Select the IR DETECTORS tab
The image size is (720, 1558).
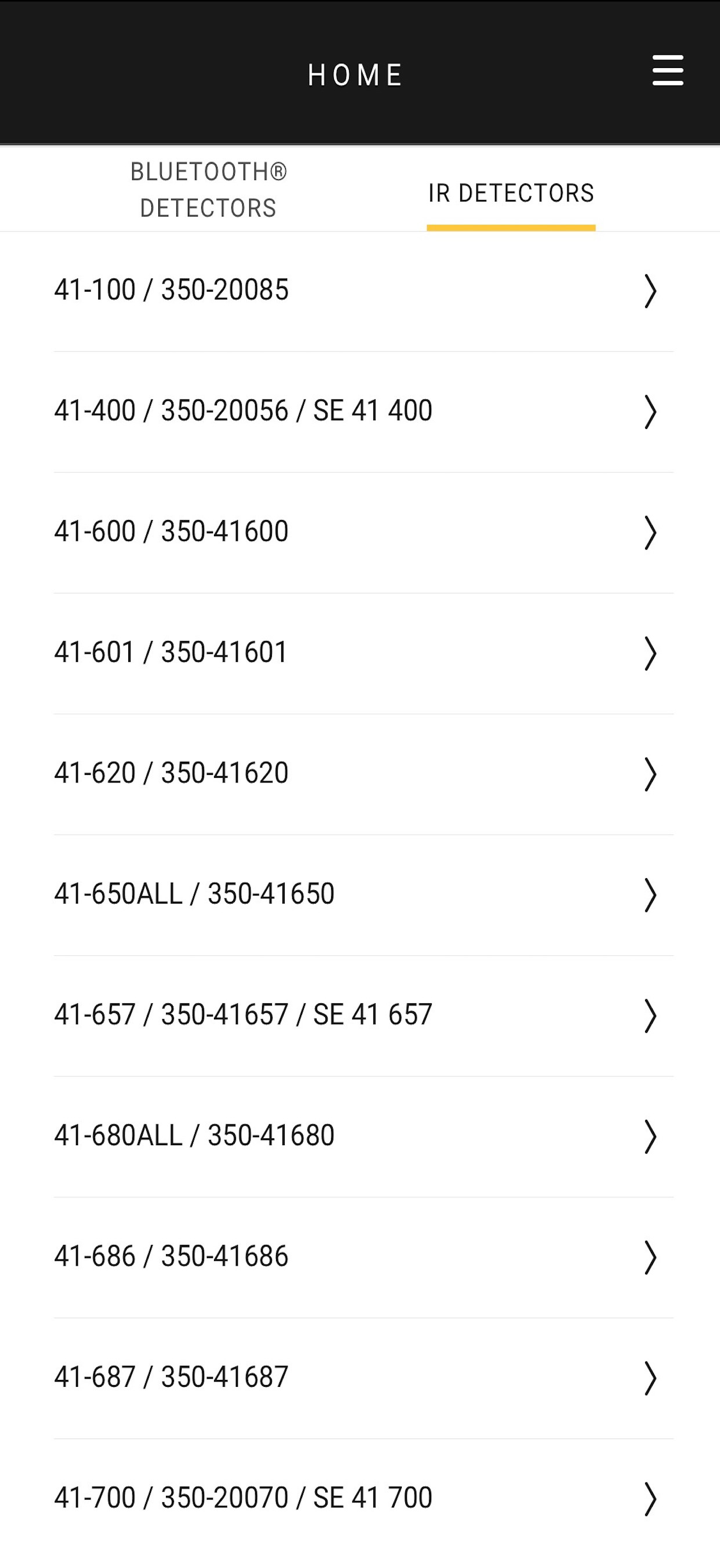(x=511, y=193)
